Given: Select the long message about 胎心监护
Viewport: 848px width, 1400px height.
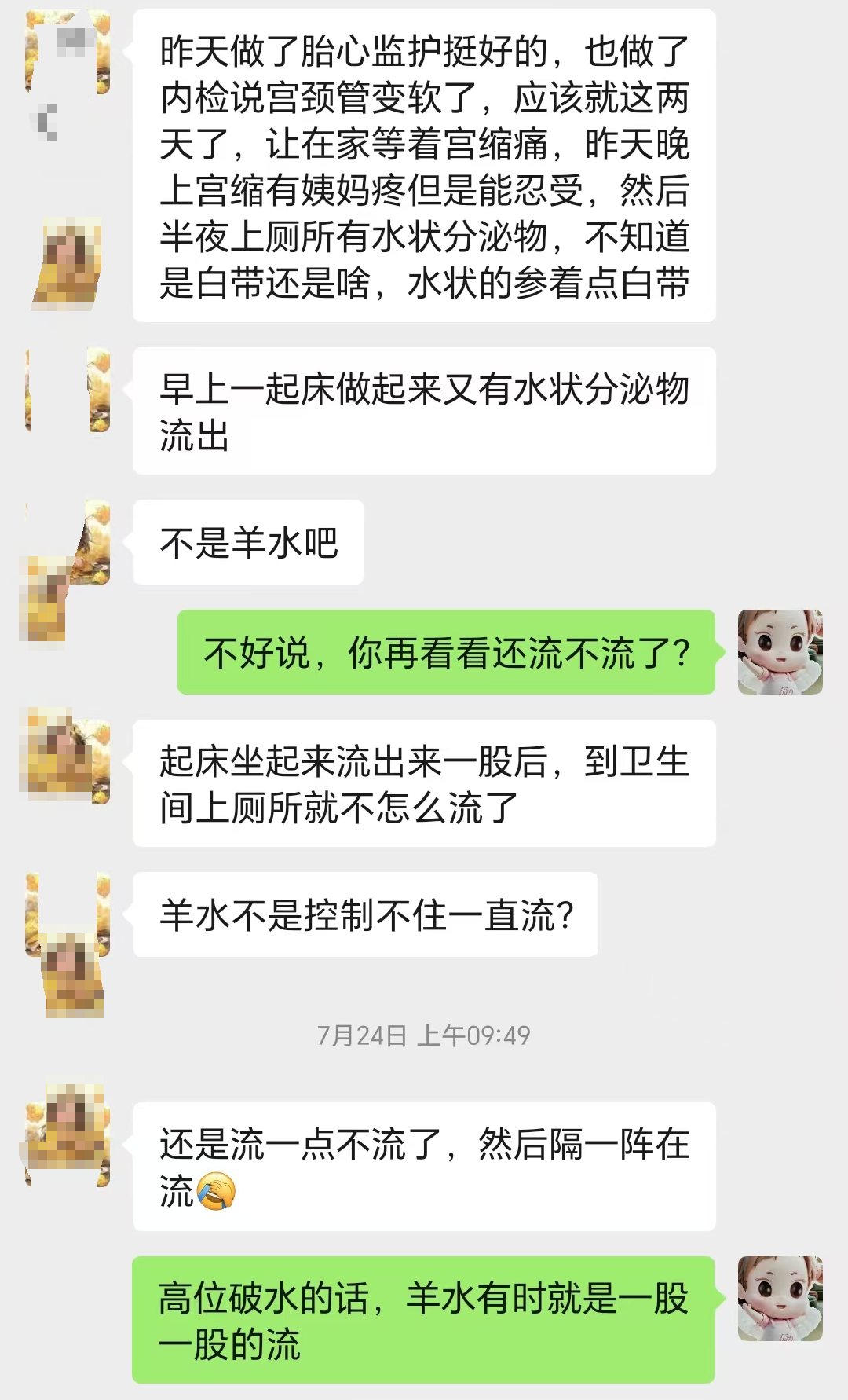Looking at the screenshot, I should pos(428,169).
